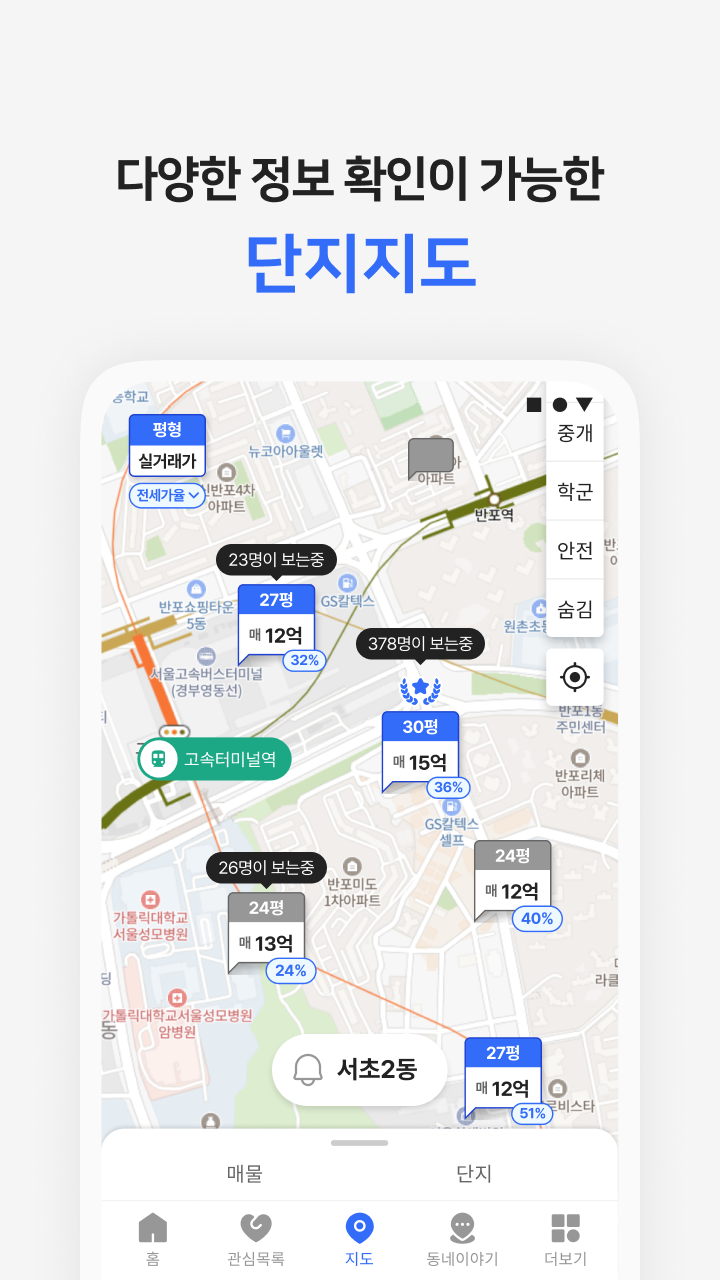Viewport: 720px width, 1280px height.
Task: Toggle the 안전 safety layer
Action: pyautogui.click(x=574, y=549)
